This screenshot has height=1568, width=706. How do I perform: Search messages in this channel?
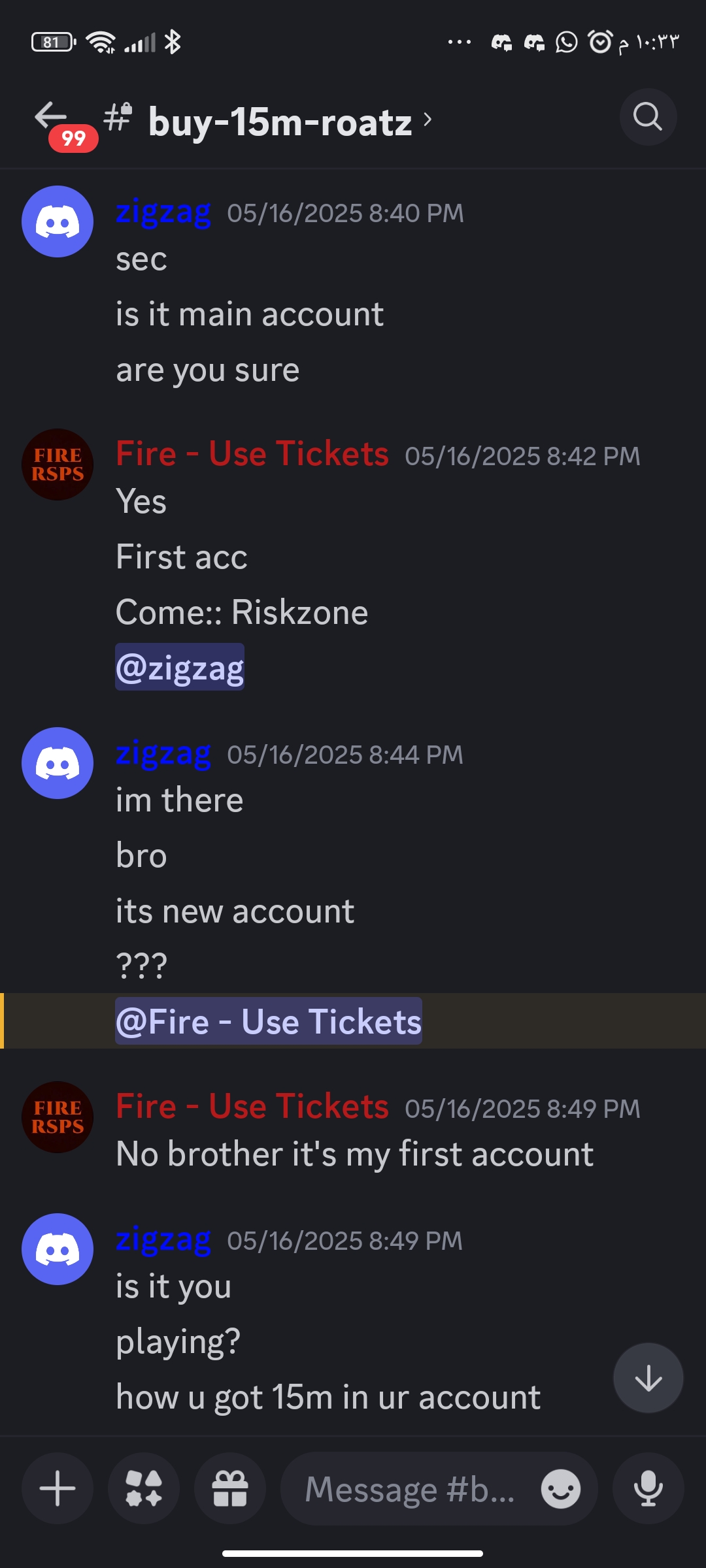[x=648, y=118]
